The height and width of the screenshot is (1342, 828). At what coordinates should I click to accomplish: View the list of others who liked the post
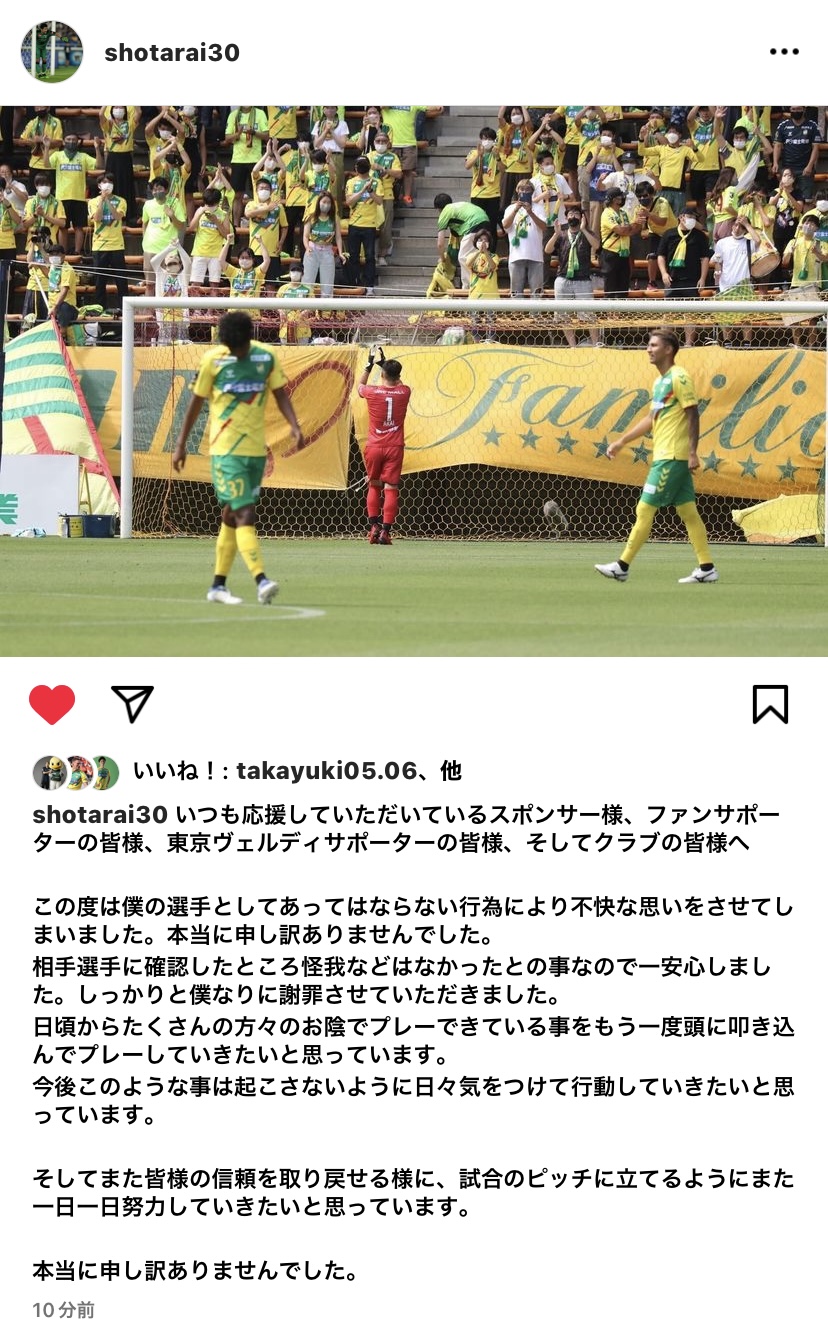pos(451,771)
